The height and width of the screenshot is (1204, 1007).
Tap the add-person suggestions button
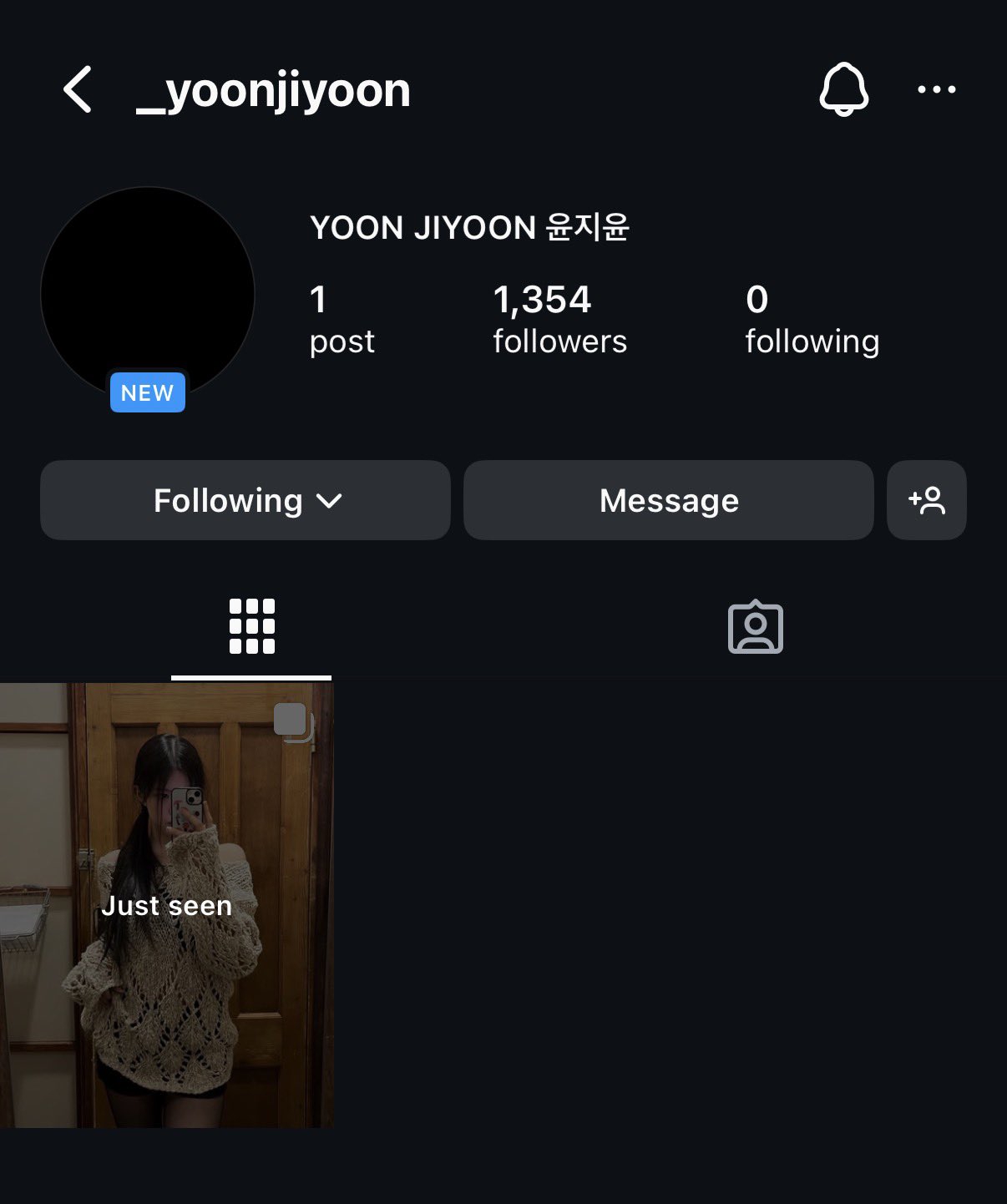[x=926, y=500]
